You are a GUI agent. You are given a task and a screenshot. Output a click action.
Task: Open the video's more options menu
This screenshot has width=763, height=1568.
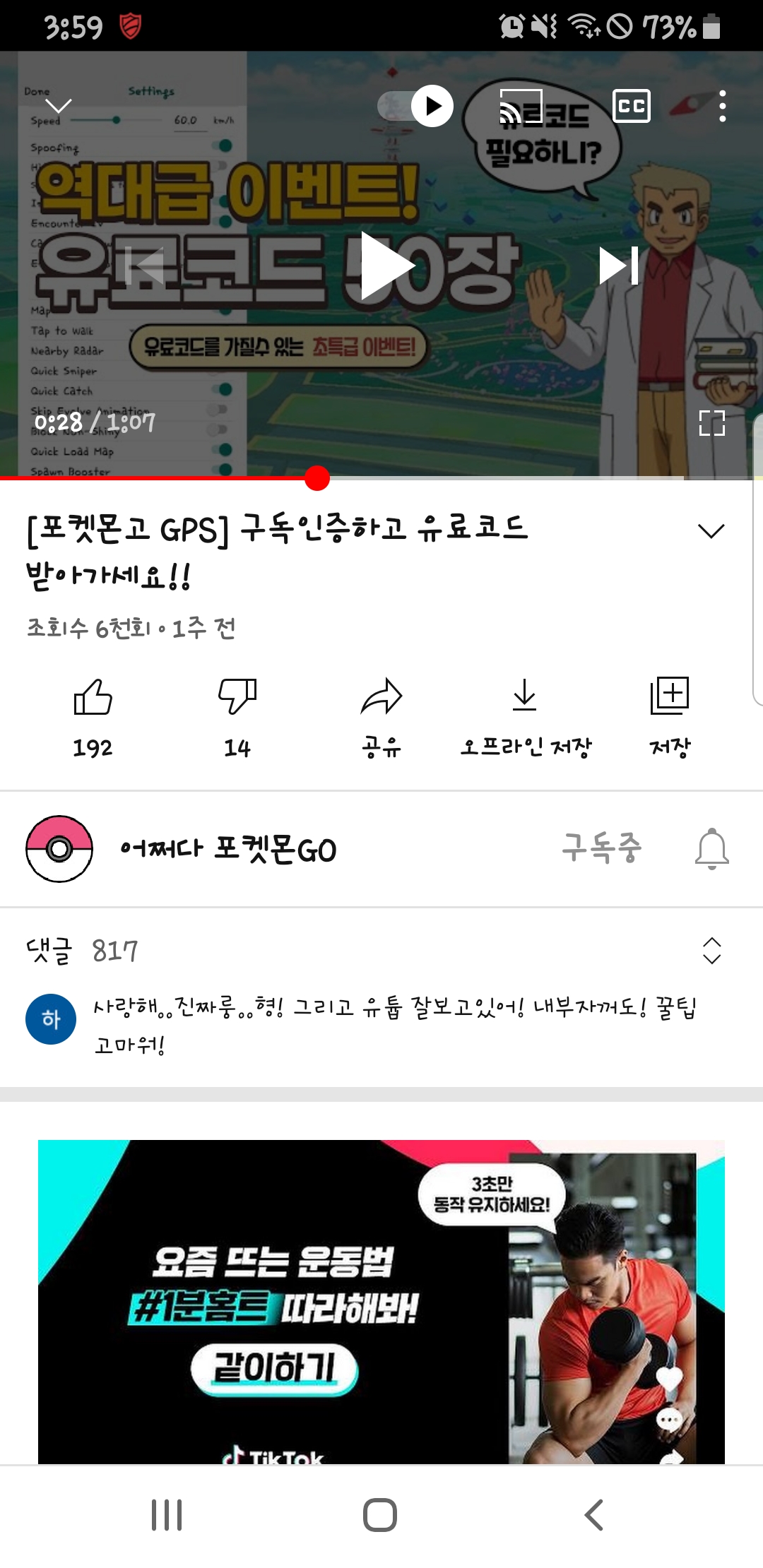click(x=722, y=107)
